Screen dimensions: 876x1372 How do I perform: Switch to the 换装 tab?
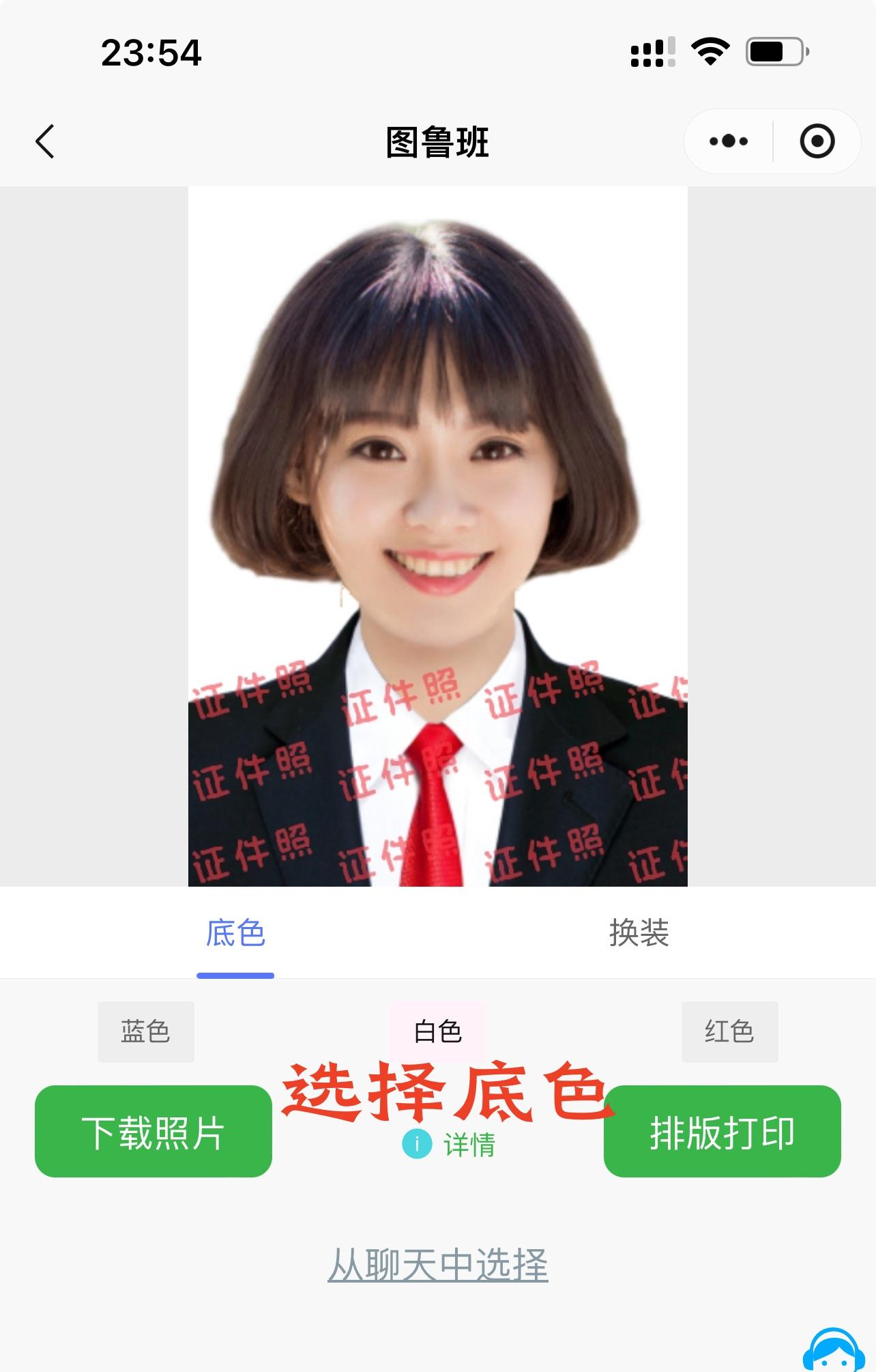pyautogui.click(x=639, y=932)
